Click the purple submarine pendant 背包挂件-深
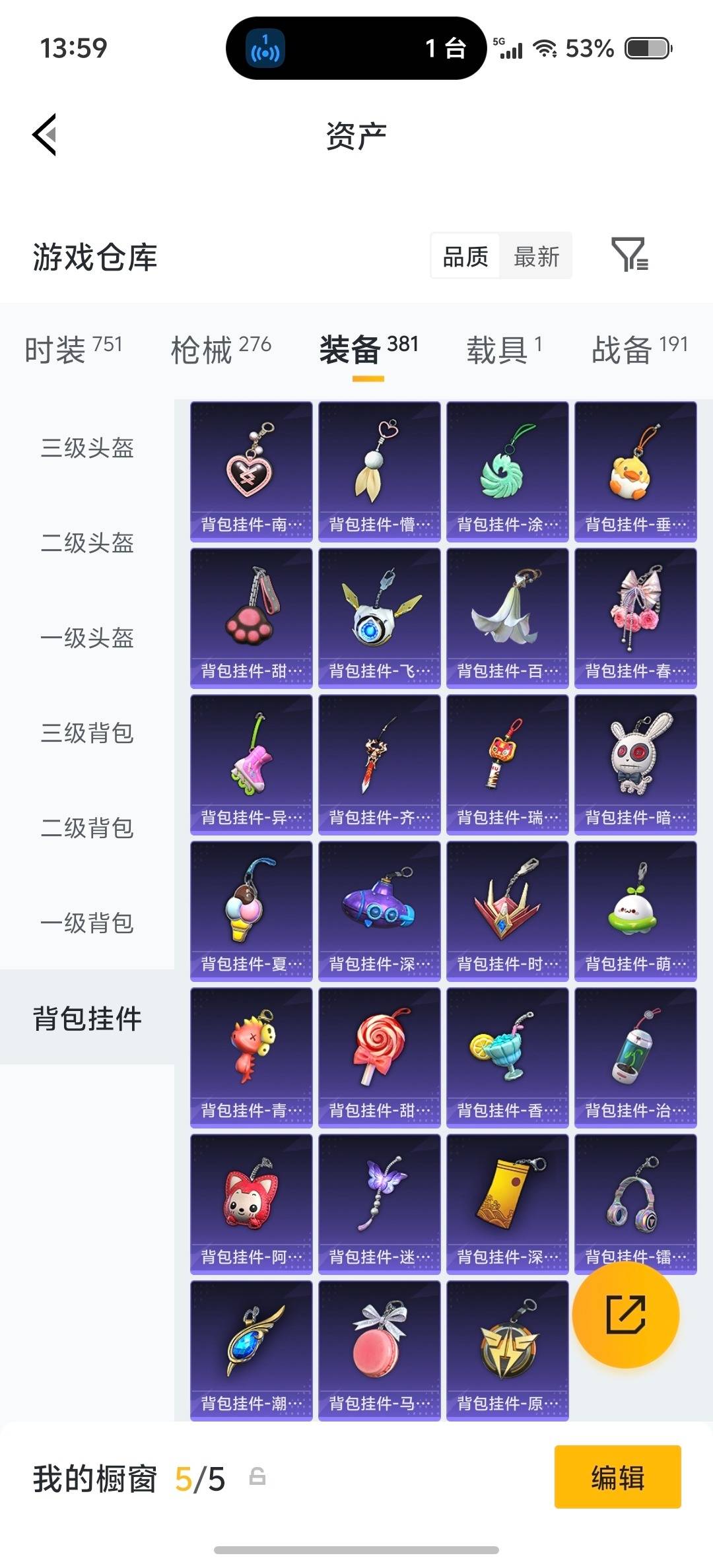This screenshot has height=1568, width=713. pyautogui.click(x=379, y=909)
